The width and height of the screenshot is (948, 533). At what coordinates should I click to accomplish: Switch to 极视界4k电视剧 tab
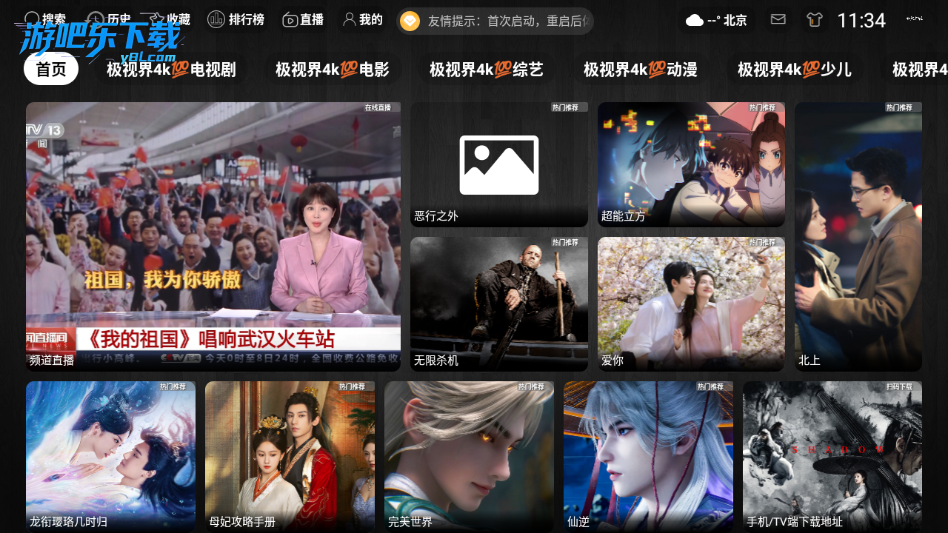coord(171,69)
